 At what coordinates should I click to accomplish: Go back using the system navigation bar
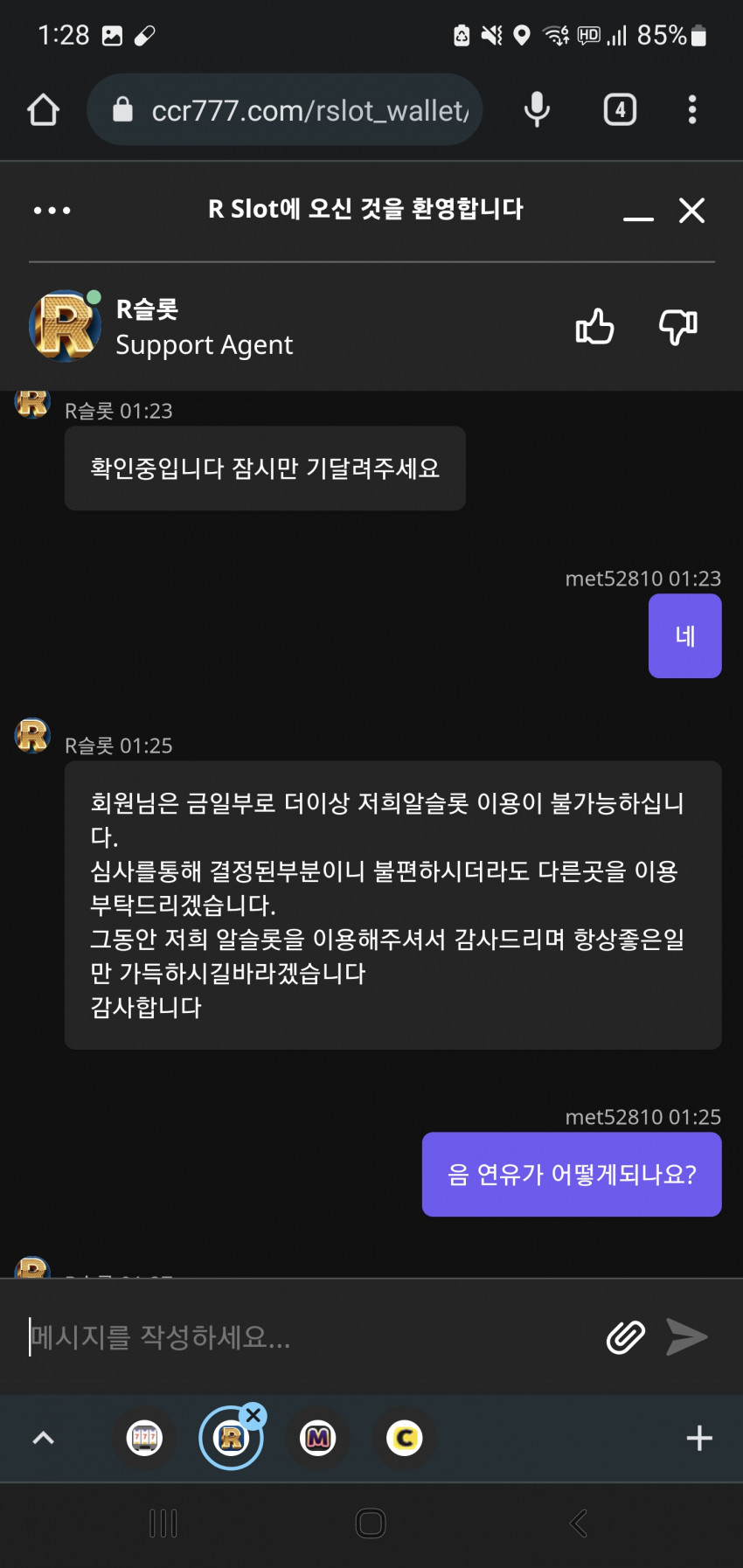pyautogui.click(x=578, y=1523)
